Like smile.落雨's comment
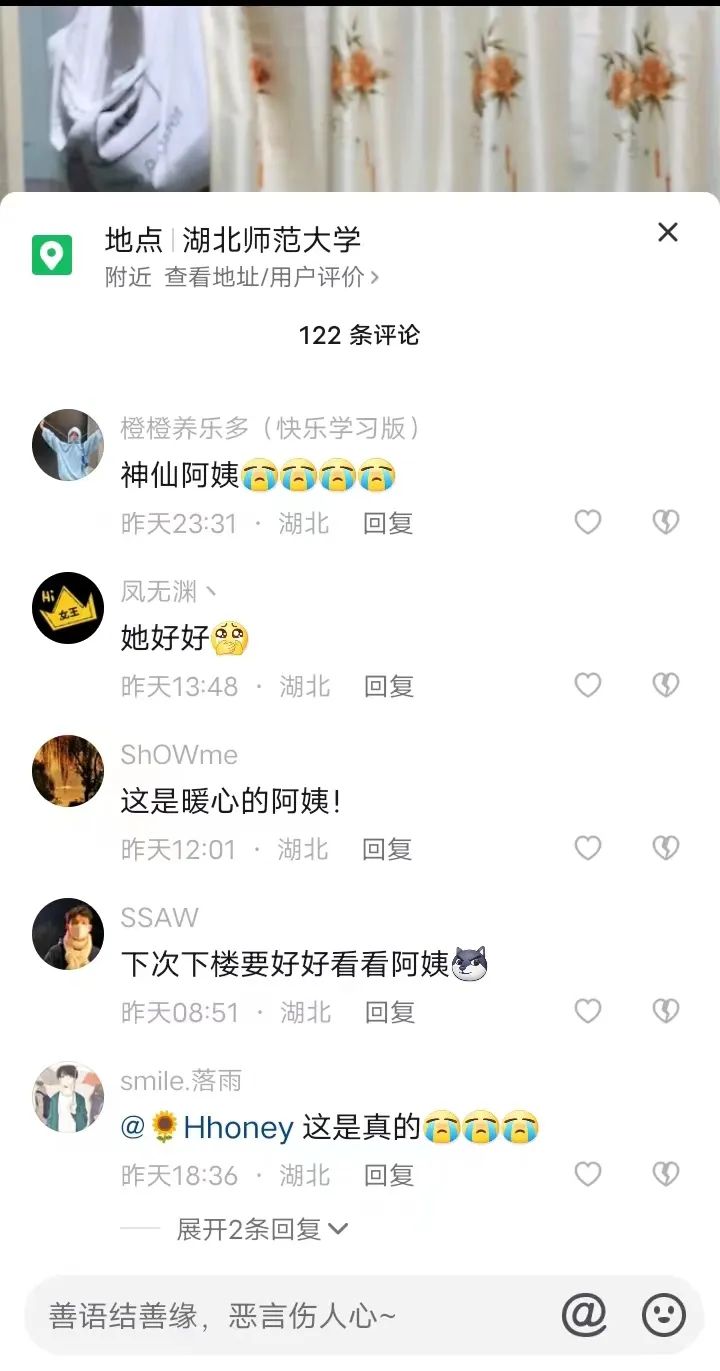The height and width of the screenshot is (1371, 720). [x=587, y=1174]
